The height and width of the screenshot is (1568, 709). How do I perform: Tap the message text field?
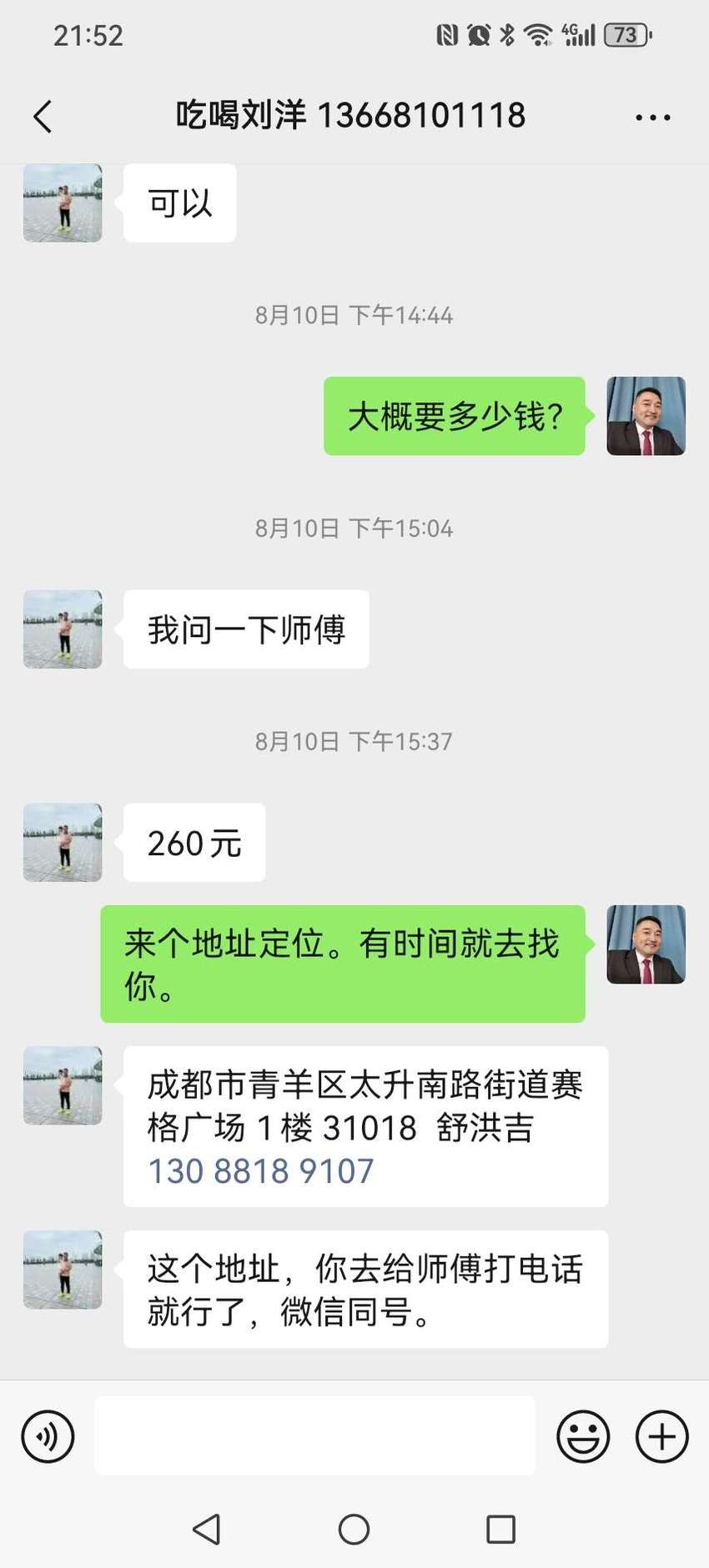(314, 1435)
